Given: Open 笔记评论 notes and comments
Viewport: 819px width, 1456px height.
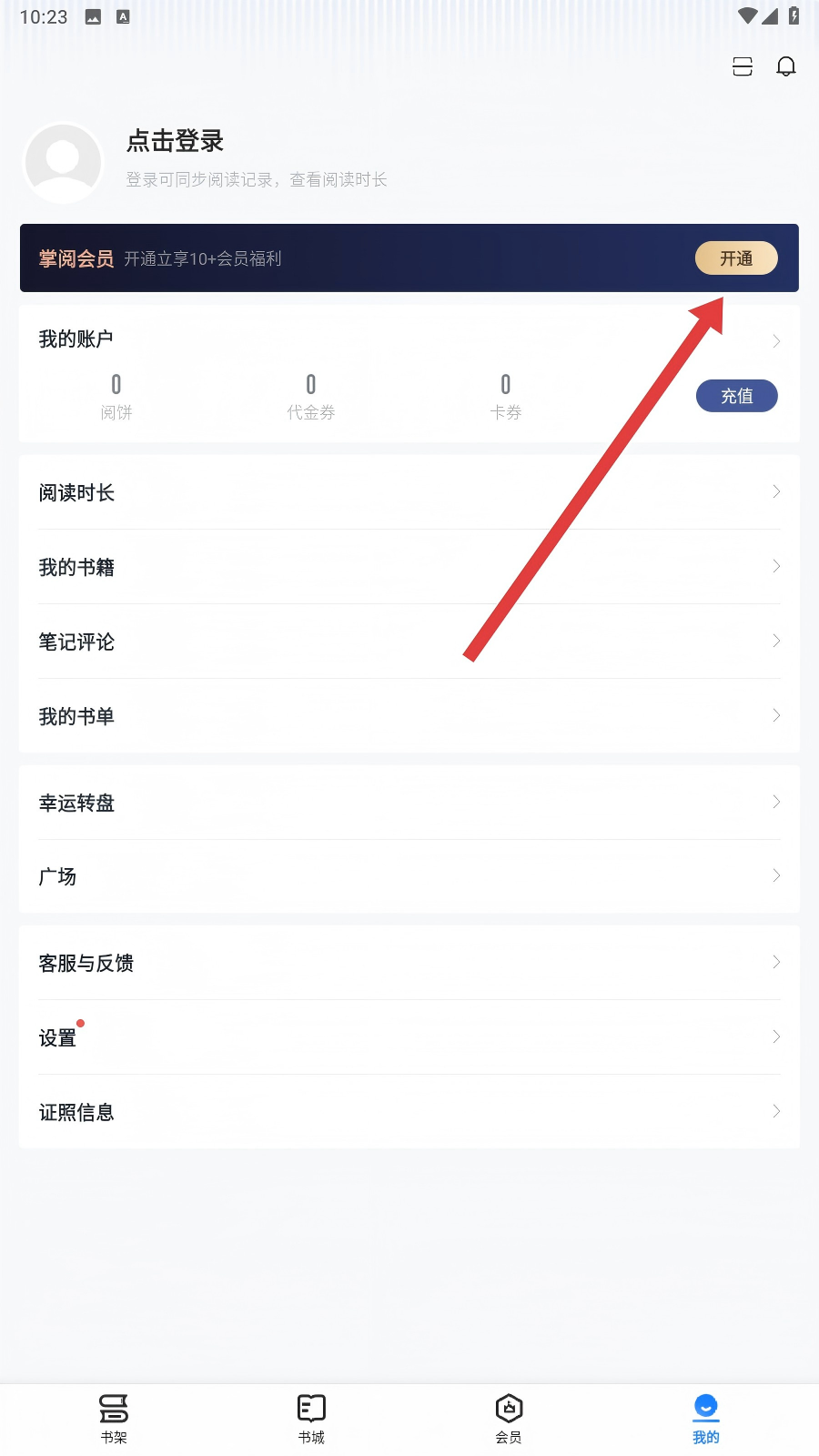Looking at the screenshot, I should 409,642.
